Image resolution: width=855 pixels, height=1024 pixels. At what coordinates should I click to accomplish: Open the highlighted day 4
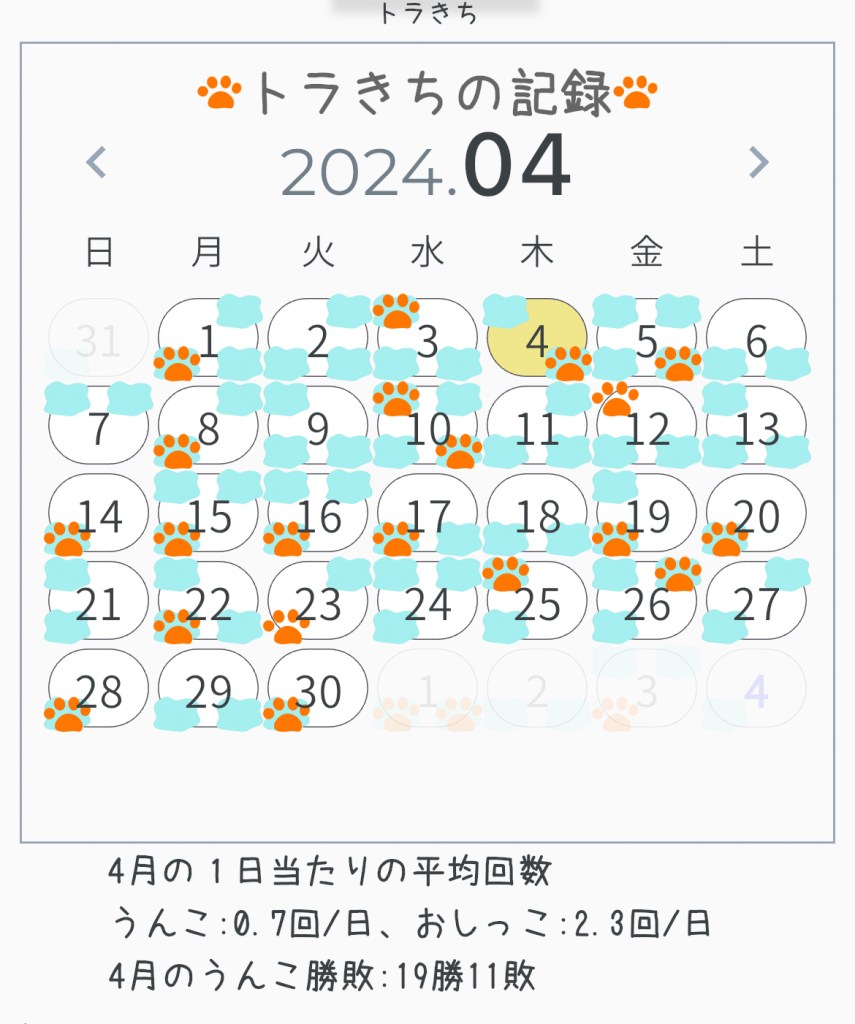537,342
